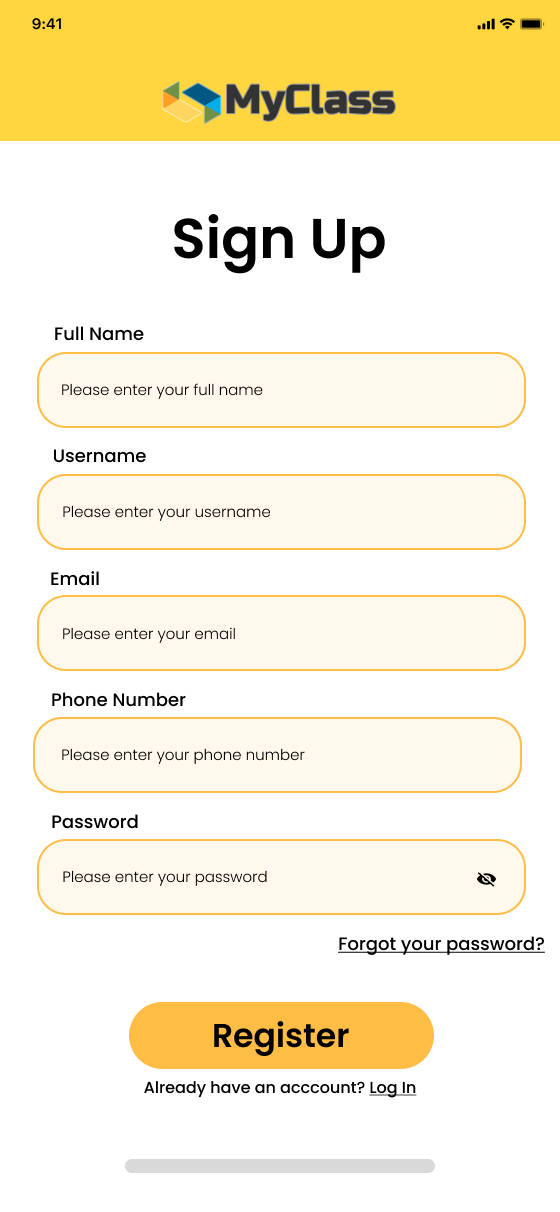Screen dimensions: 560x1212
Task: Toggle password visibility eye icon
Action: pyautogui.click(x=486, y=879)
